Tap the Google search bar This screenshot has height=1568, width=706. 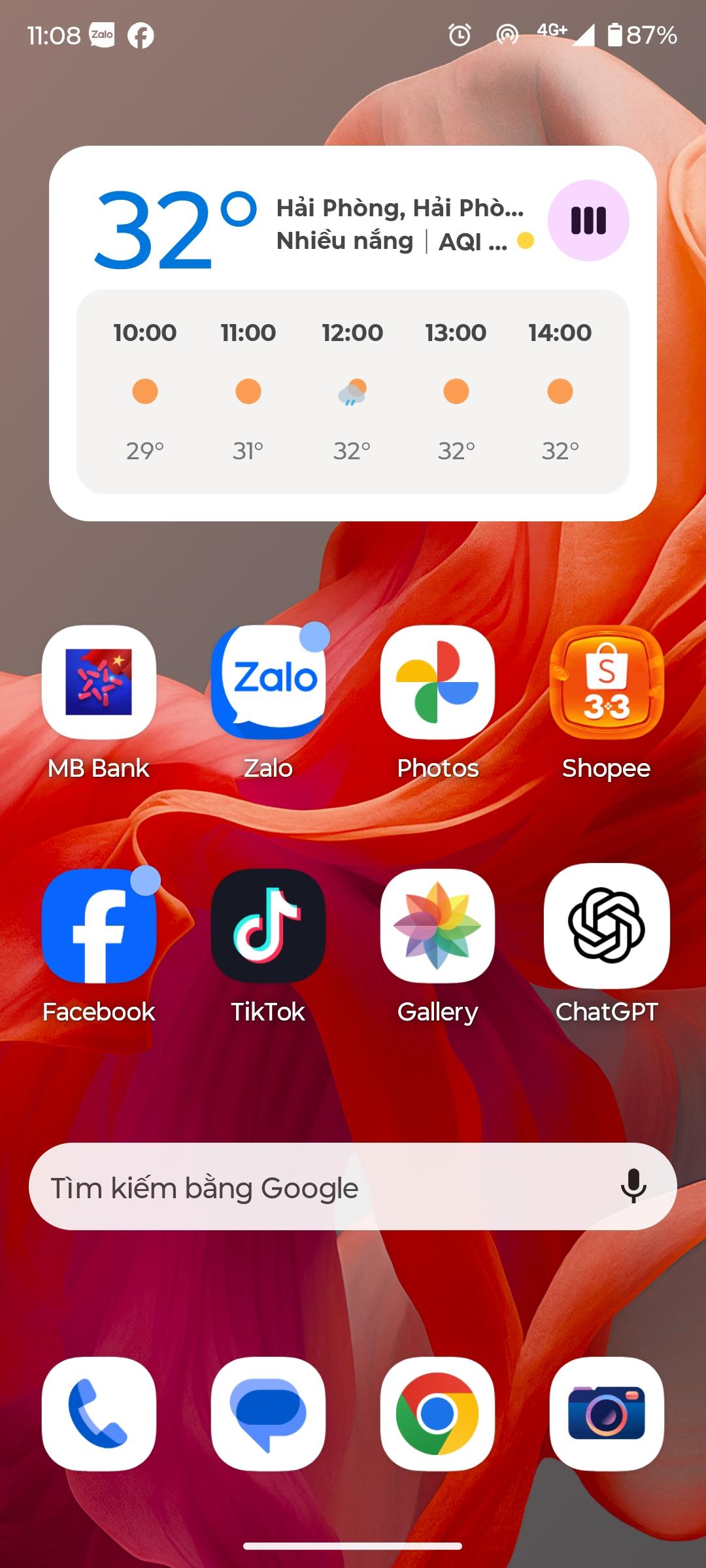314,1186
